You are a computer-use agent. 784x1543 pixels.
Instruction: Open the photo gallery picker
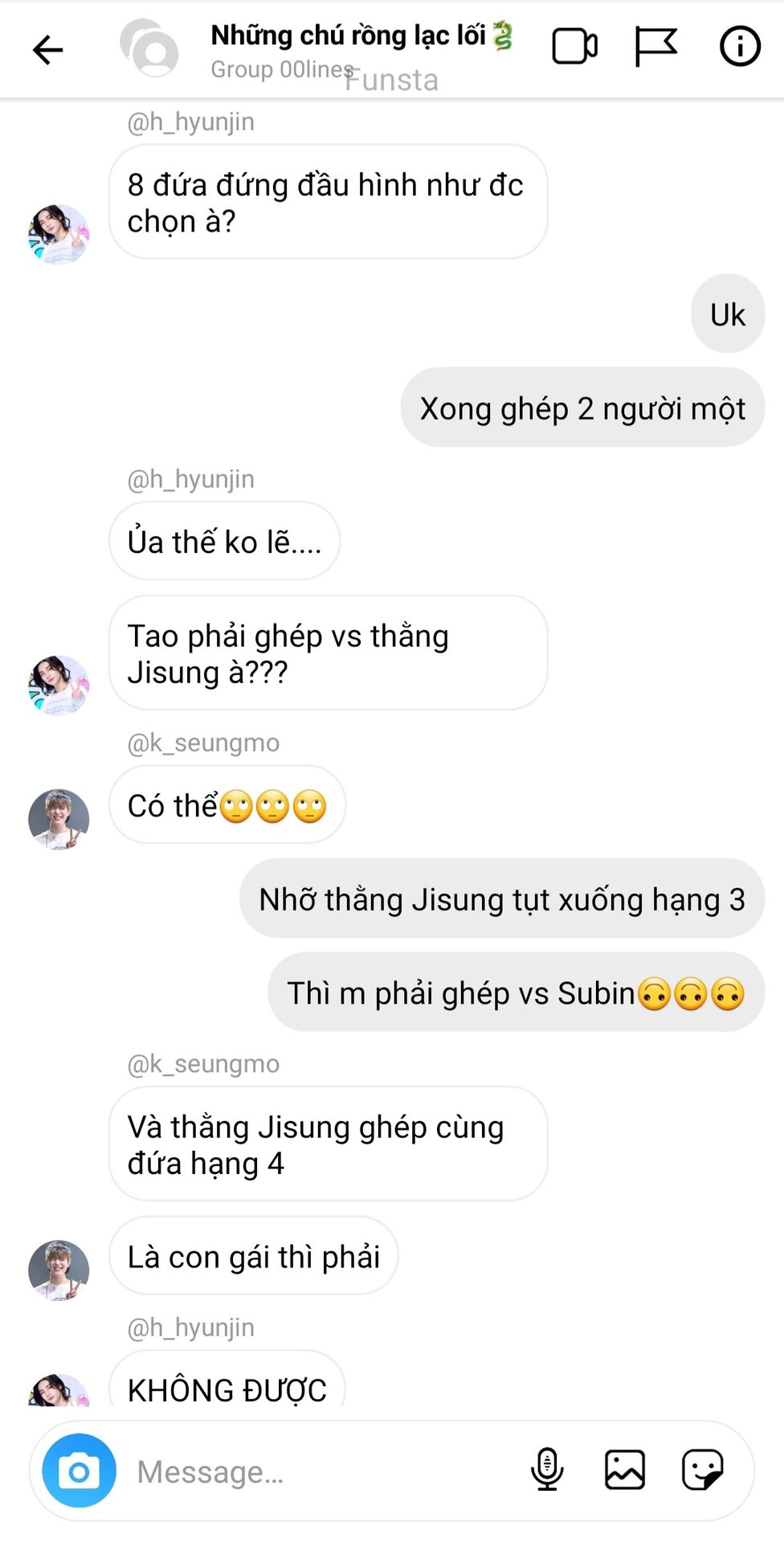[x=625, y=1470]
